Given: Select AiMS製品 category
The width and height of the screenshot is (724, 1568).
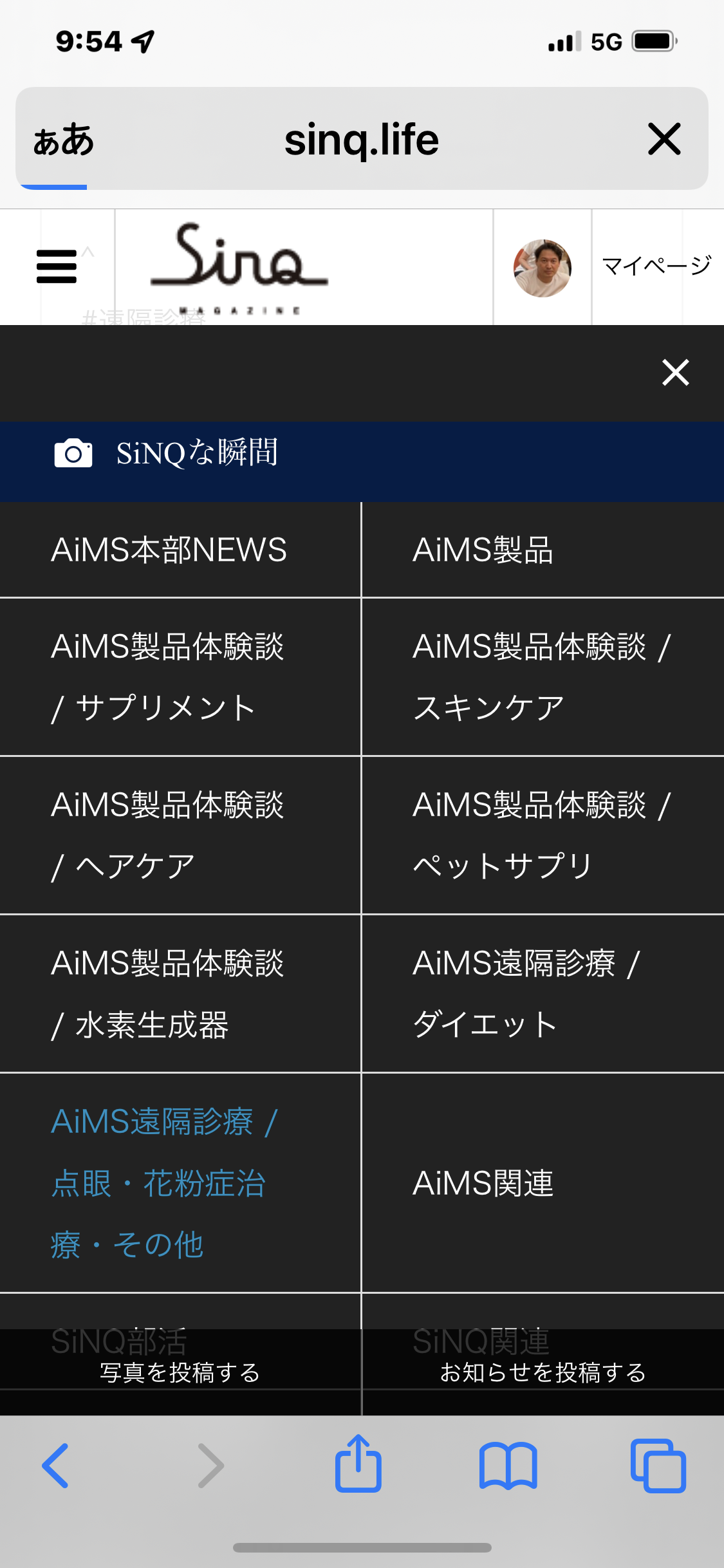Looking at the screenshot, I should click(x=543, y=550).
